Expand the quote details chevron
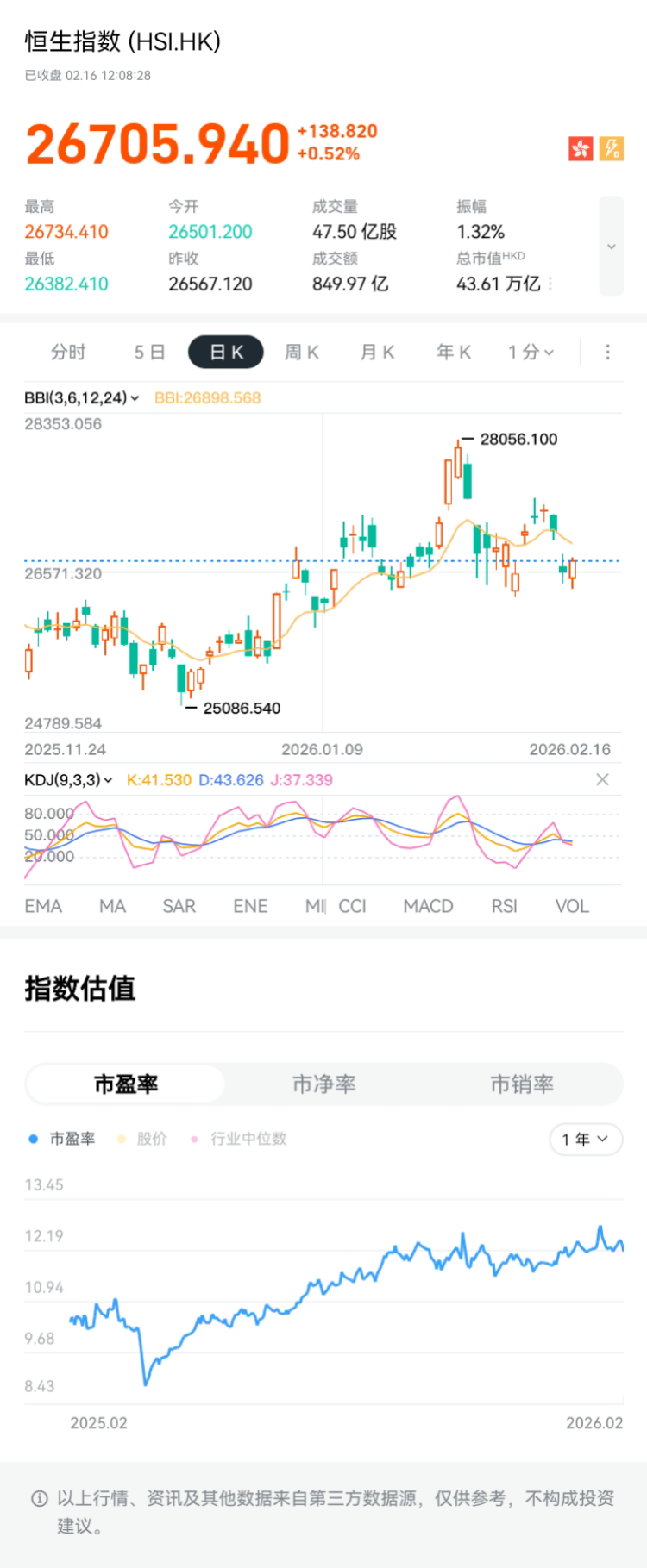Image resolution: width=647 pixels, height=1568 pixels. pos(611,247)
